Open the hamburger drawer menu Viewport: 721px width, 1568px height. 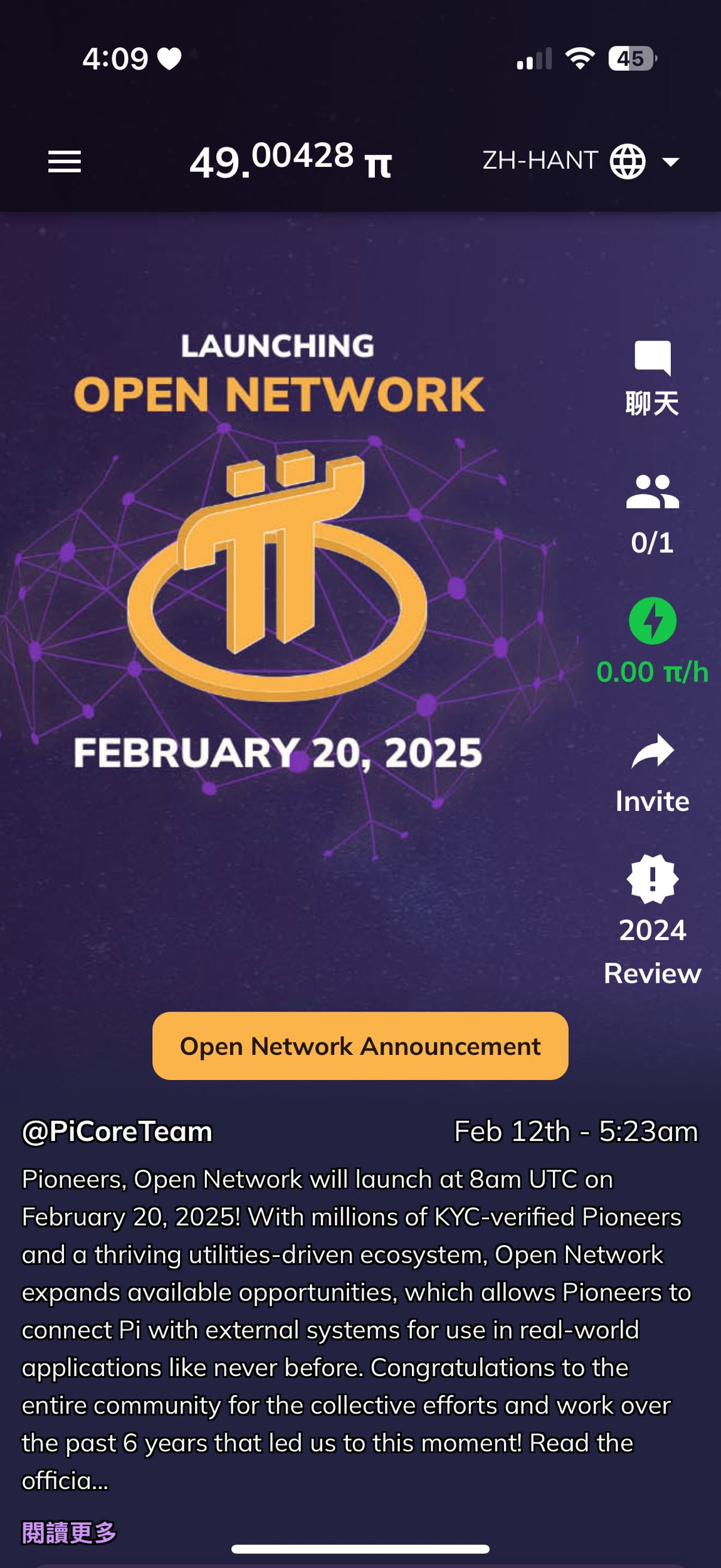click(65, 162)
